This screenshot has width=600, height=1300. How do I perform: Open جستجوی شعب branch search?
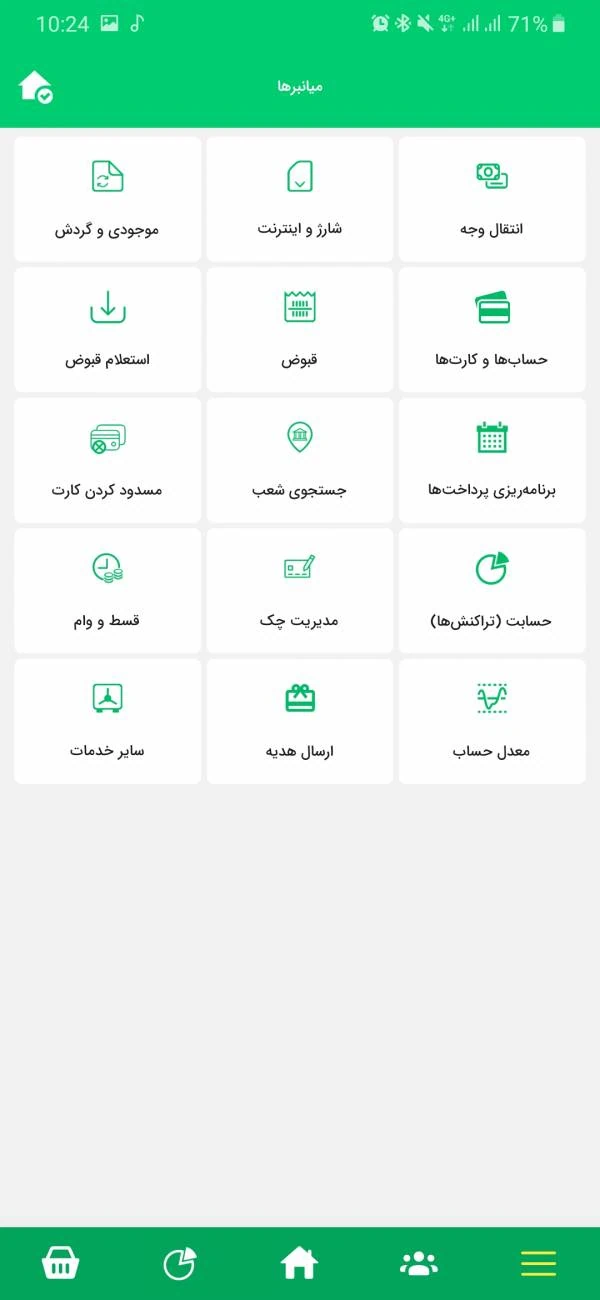(300, 460)
